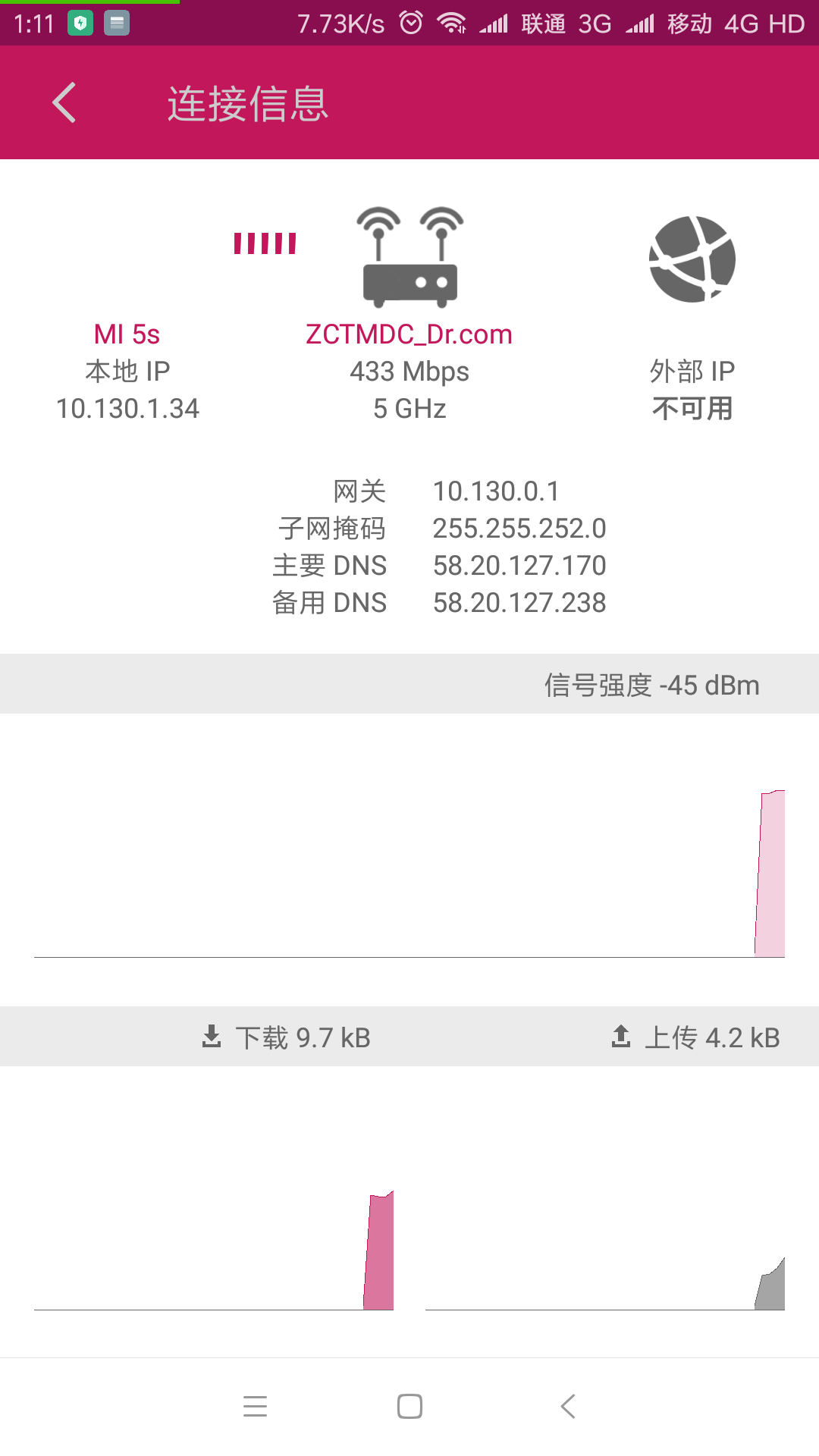
Task: Tap the router icon above ZCTMDC_Dr.com
Action: (409, 258)
